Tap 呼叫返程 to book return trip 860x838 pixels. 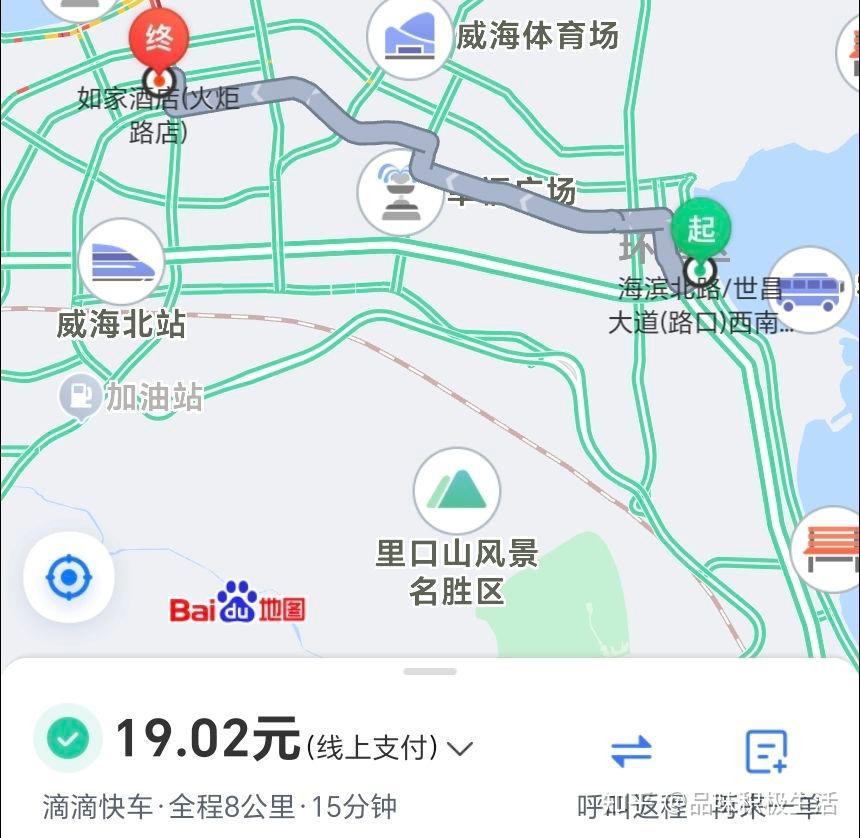(x=630, y=768)
